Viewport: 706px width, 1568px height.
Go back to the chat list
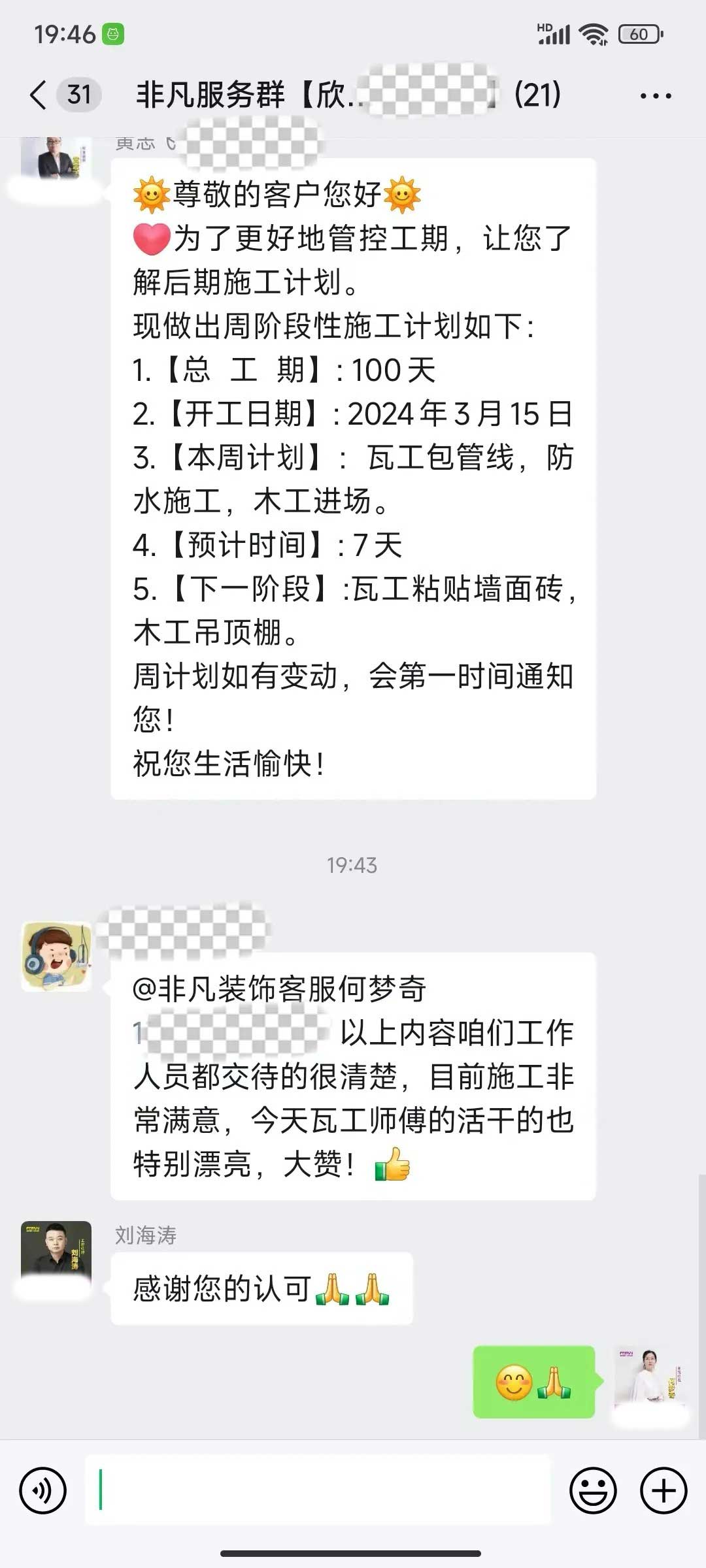tap(39, 95)
